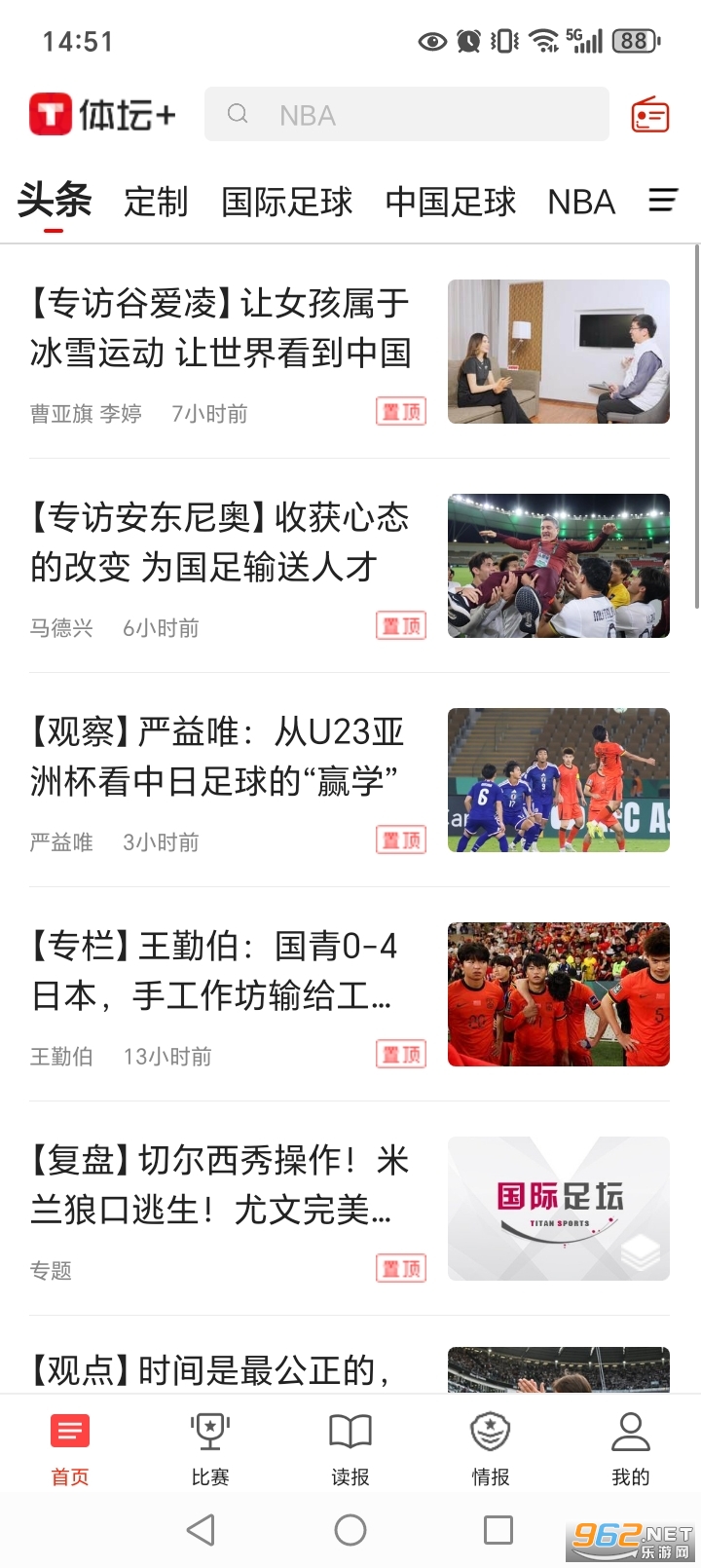Open the 定制 tab

coord(156,202)
